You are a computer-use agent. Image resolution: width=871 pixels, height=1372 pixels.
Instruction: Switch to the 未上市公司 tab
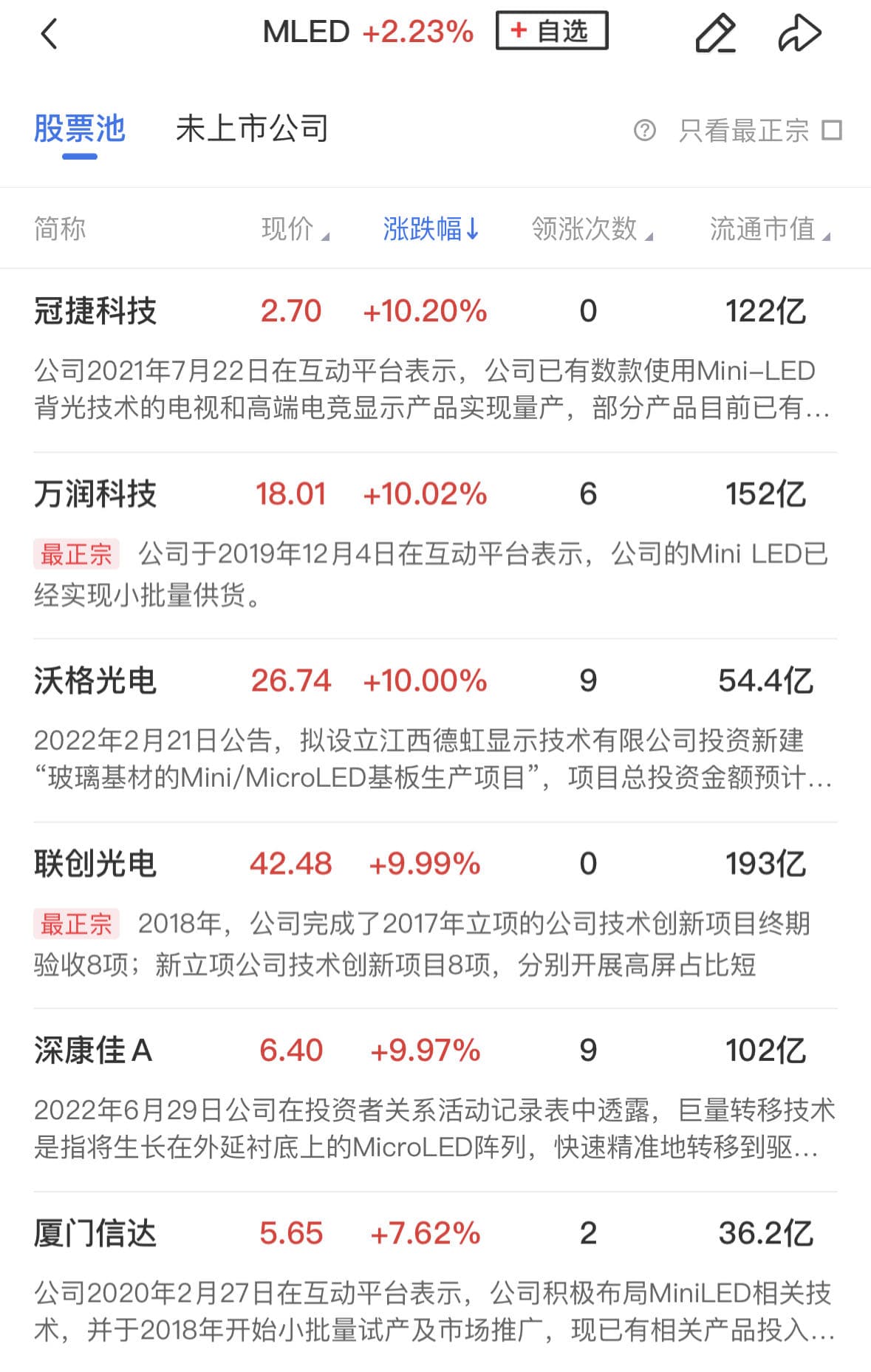click(252, 129)
